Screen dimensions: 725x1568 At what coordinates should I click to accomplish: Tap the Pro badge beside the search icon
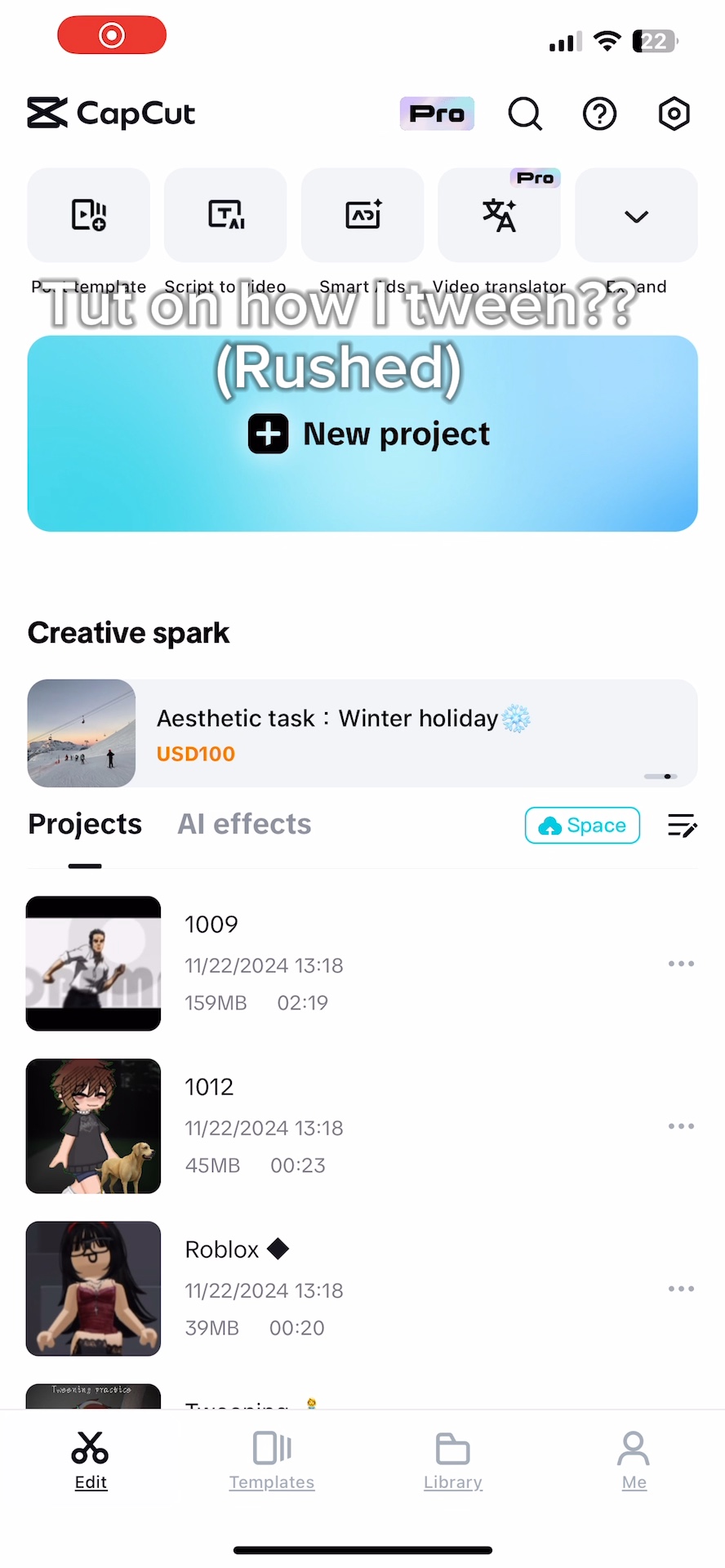click(x=437, y=114)
